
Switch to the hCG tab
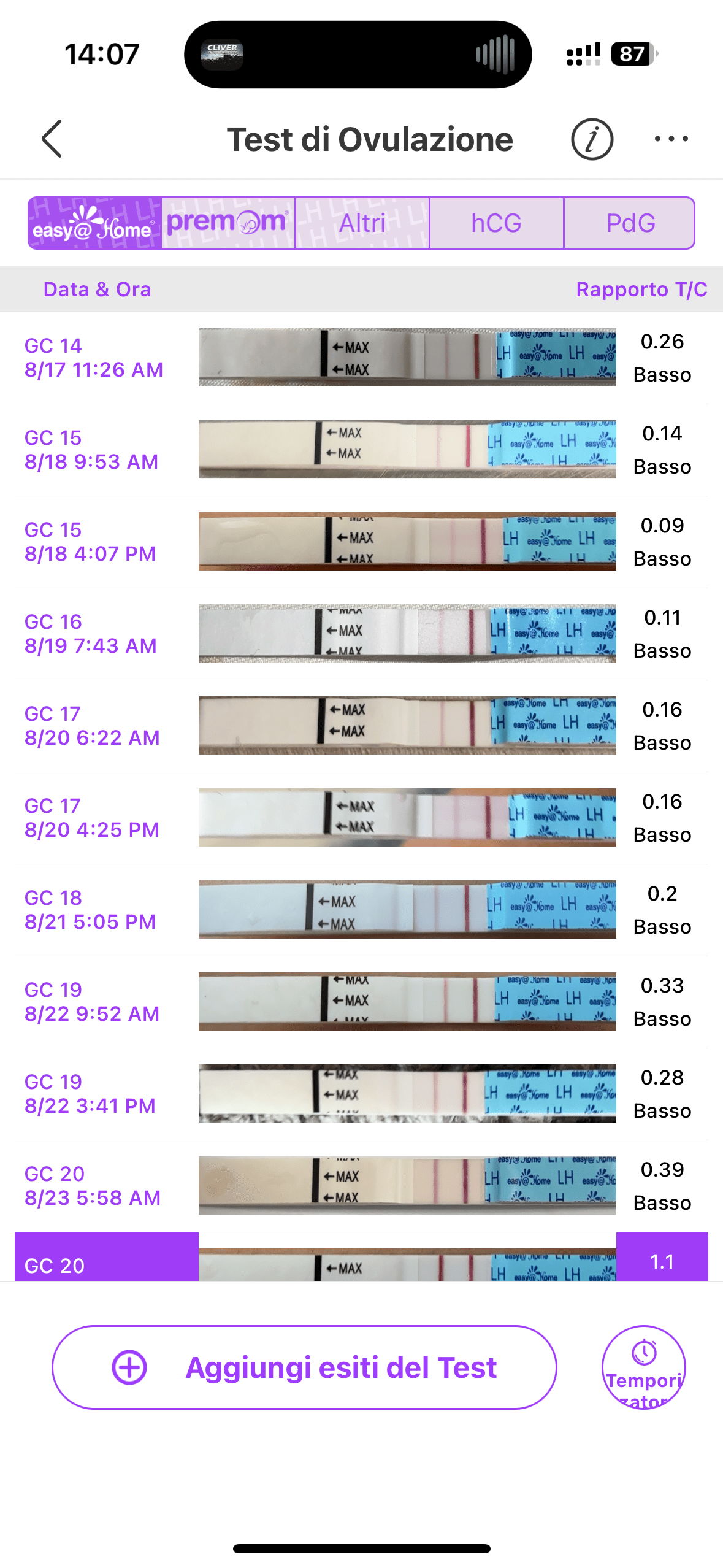496,223
